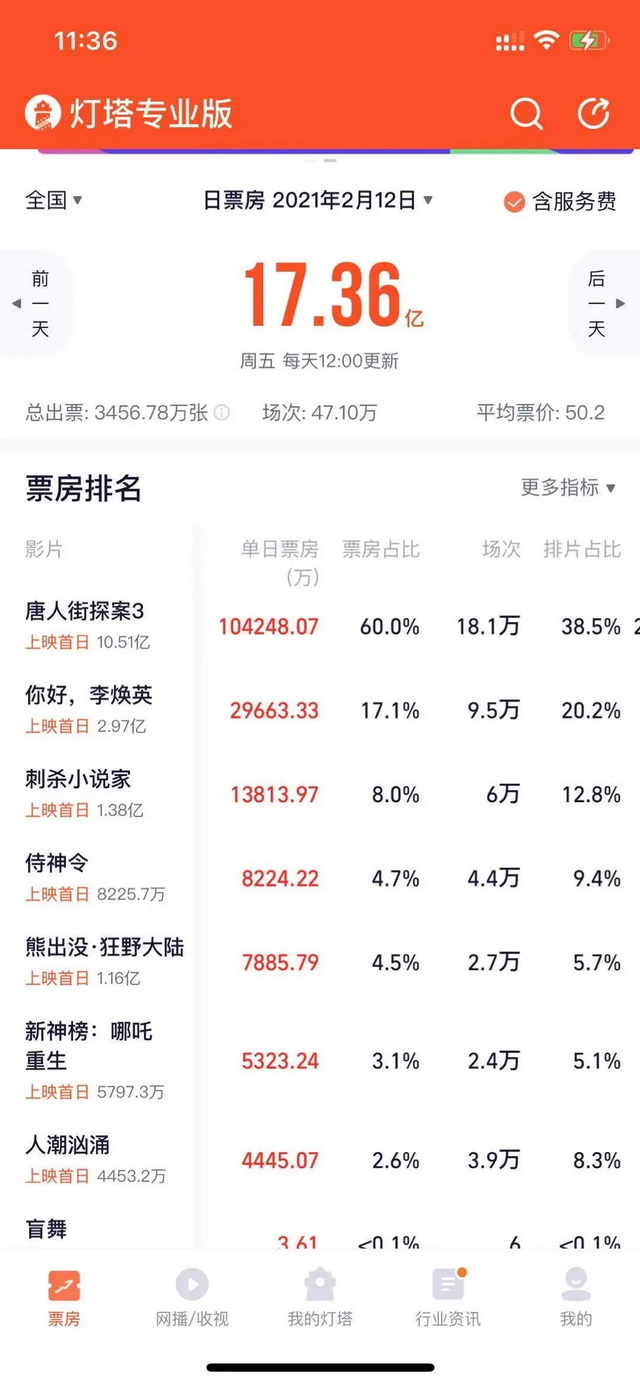This screenshot has width=640, height=1385.
Task: Open the 全国 region dropdown
Action: pyautogui.click(x=54, y=200)
